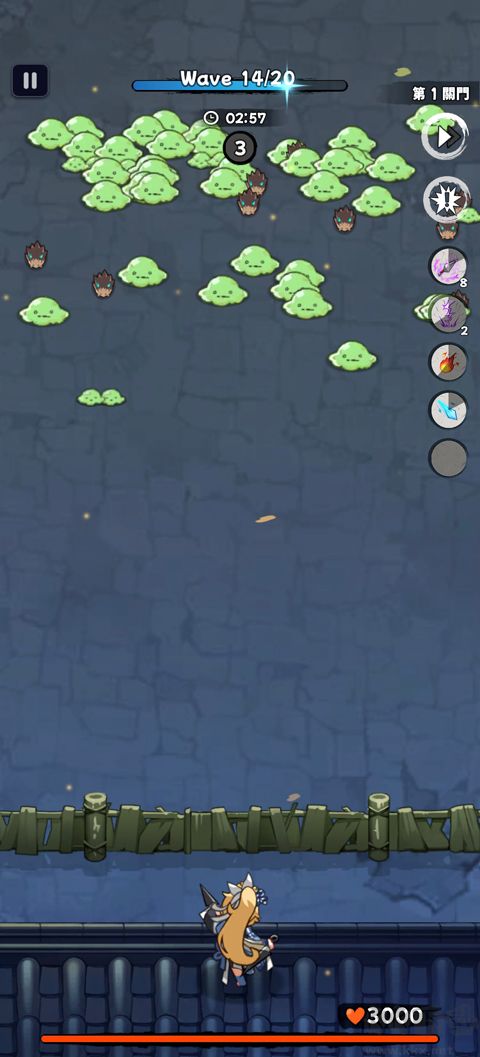Pause the game
Image resolution: width=480 pixels, height=1057 pixels.
[x=30, y=81]
